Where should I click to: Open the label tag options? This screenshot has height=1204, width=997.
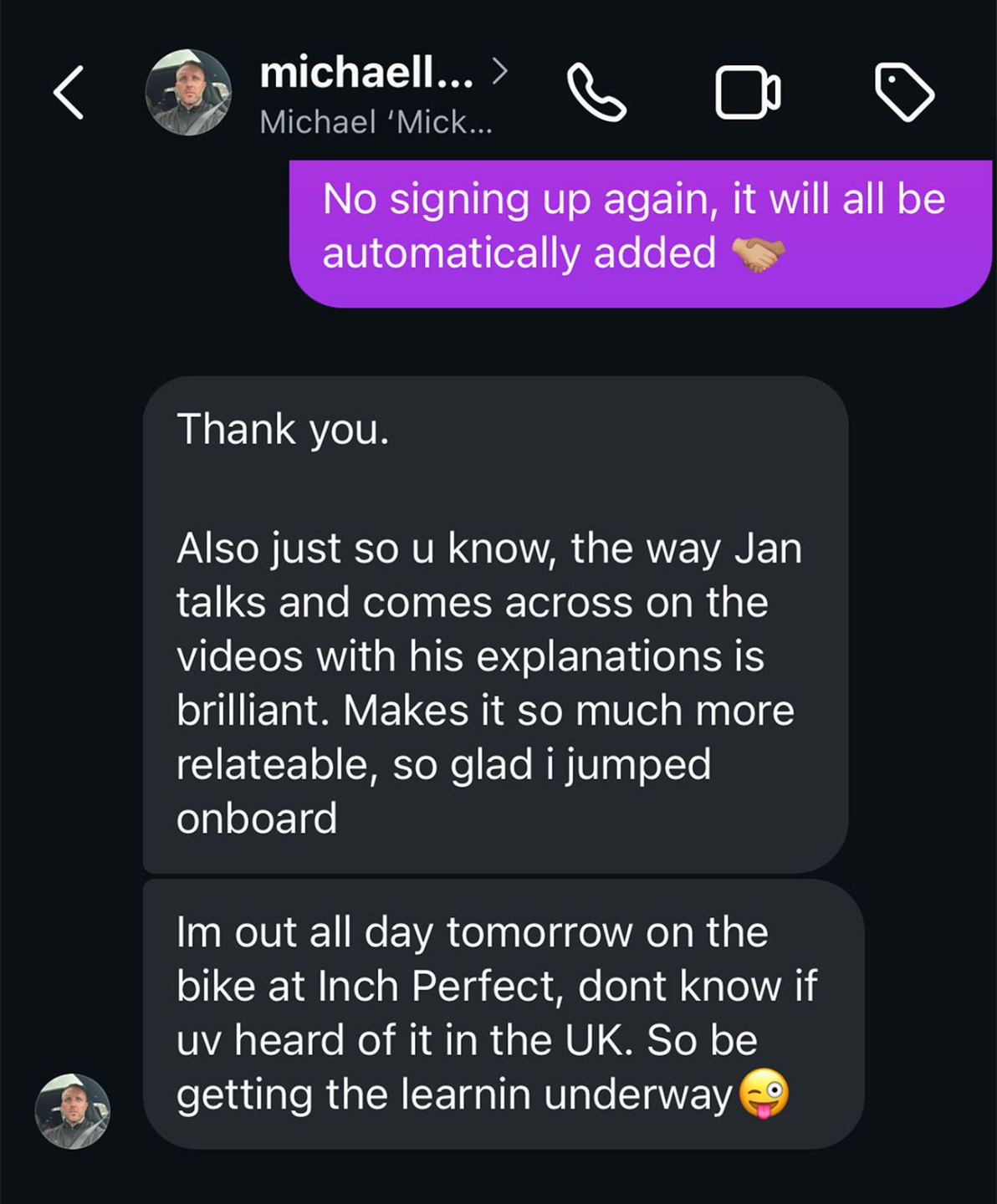[x=903, y=92]
